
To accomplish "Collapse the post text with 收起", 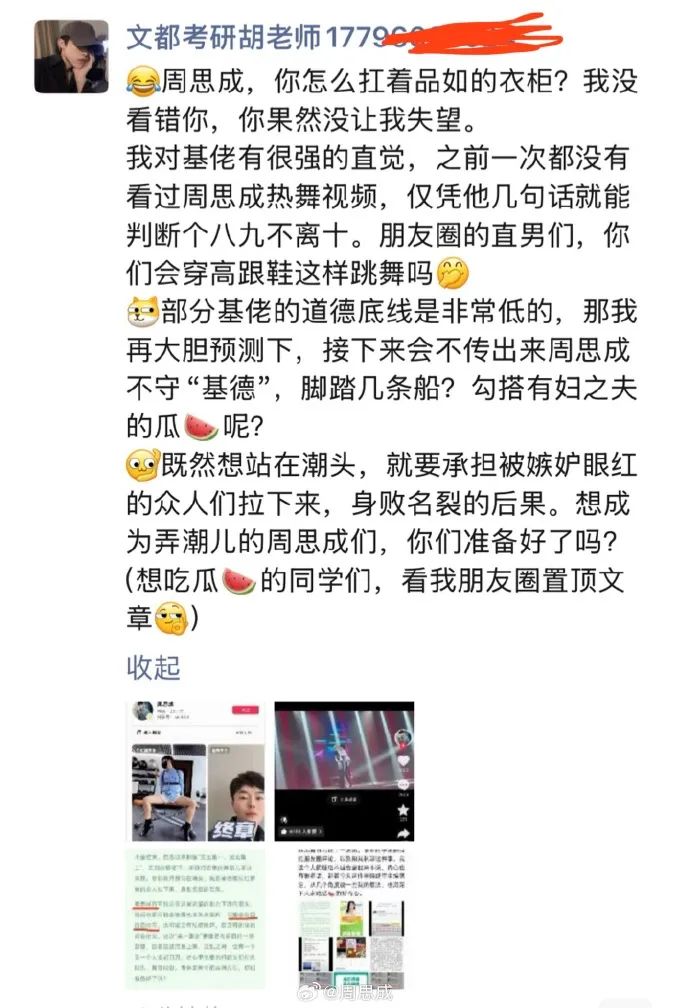I will 153,666.
